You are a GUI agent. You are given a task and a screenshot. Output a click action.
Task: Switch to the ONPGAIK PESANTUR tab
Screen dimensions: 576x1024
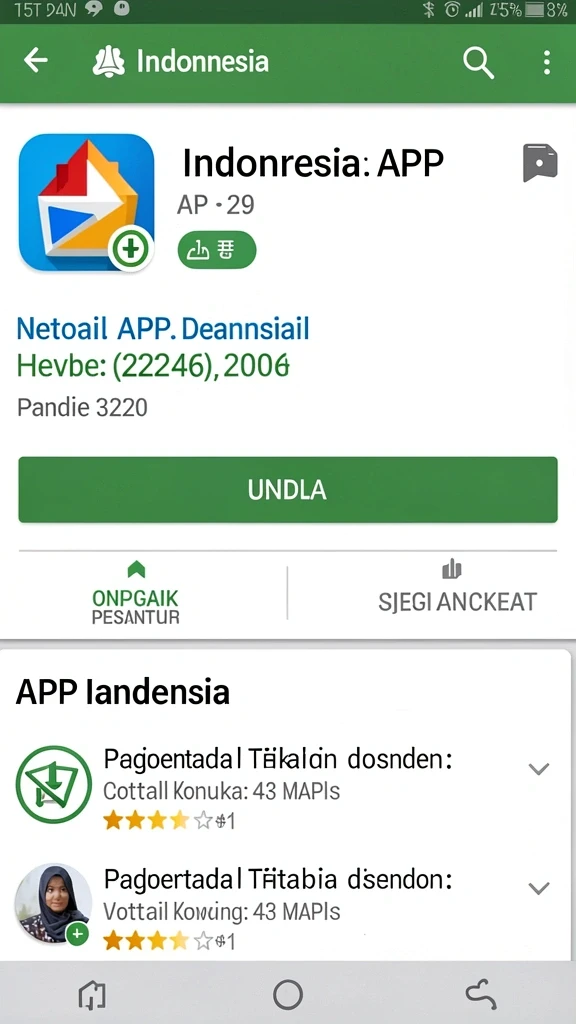[136, 593]
